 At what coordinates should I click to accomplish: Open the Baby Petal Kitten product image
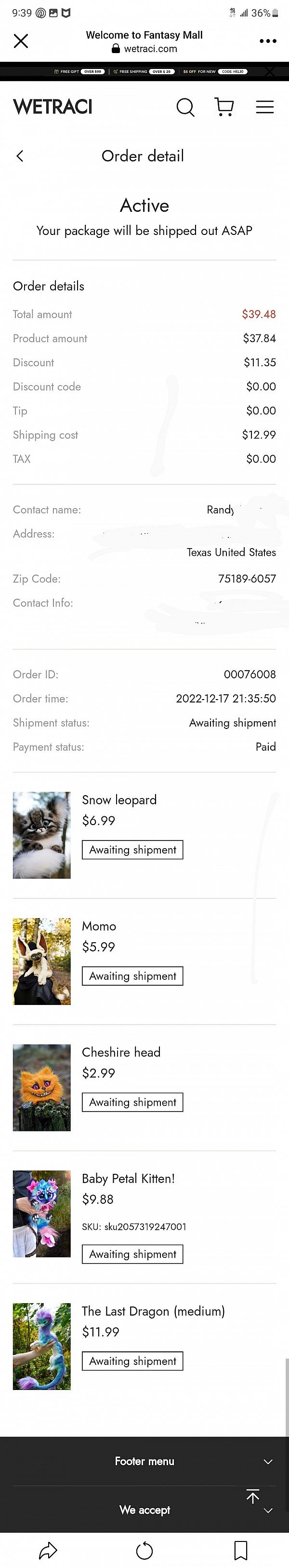42,1213
